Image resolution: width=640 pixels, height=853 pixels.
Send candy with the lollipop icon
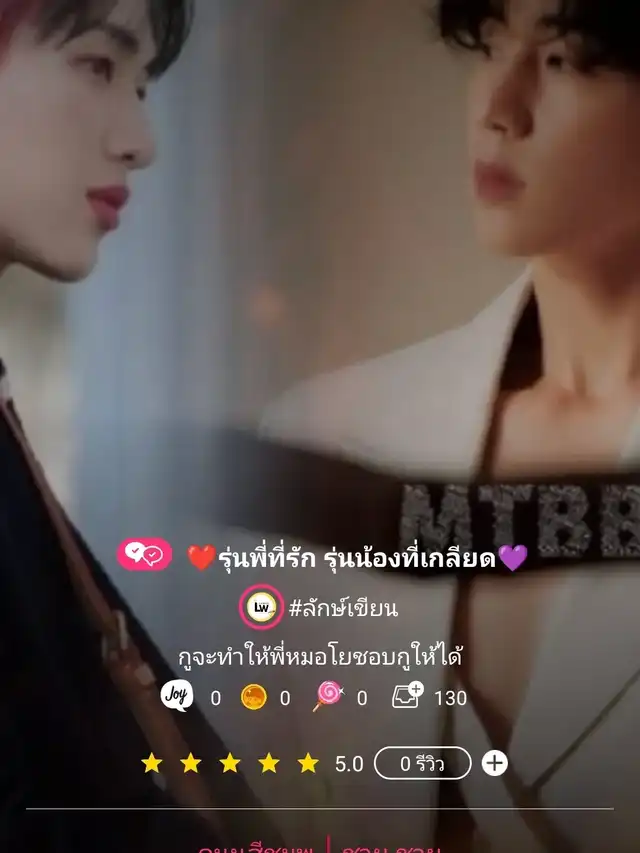328,696
